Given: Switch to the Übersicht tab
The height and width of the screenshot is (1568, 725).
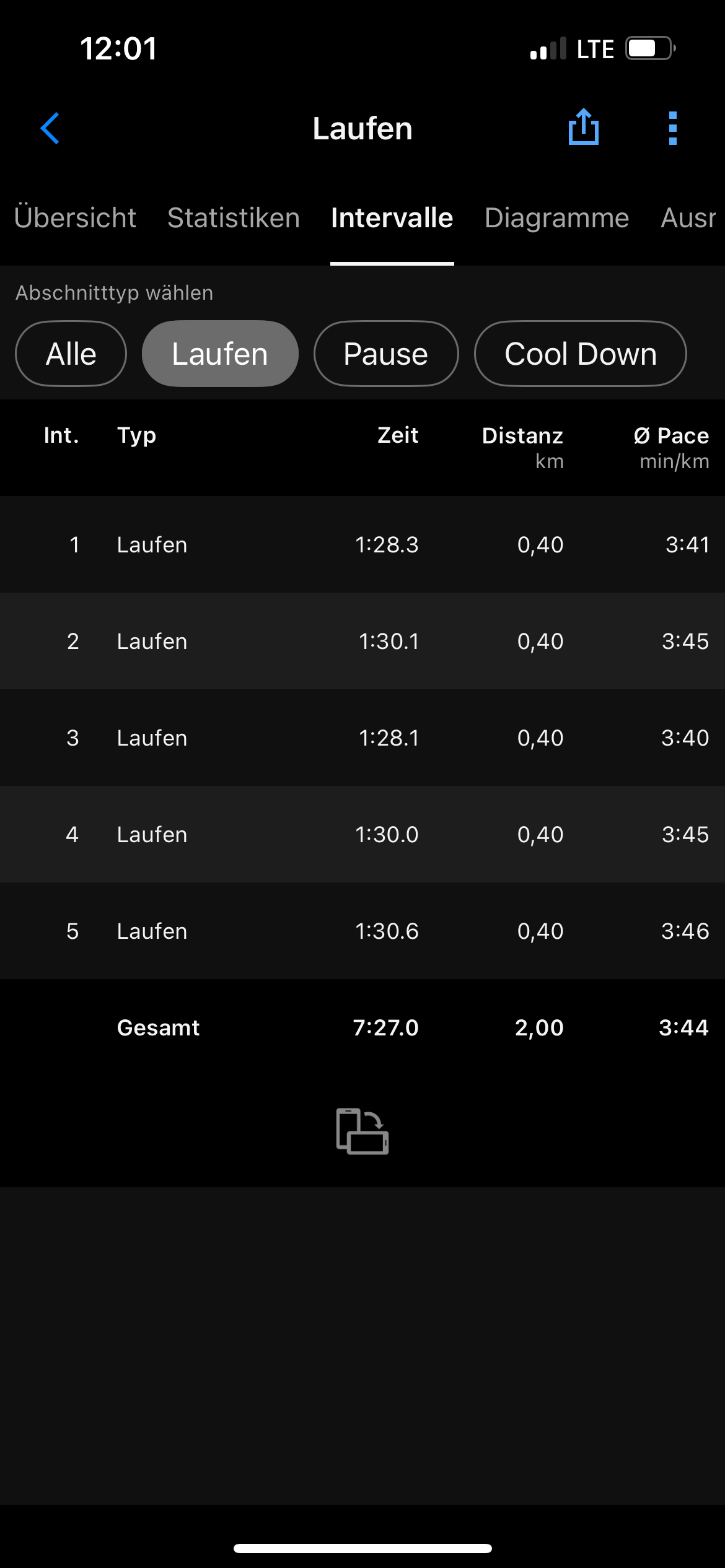Looking at the screenshot, I should pyautogui.click(x=75, y=218).
